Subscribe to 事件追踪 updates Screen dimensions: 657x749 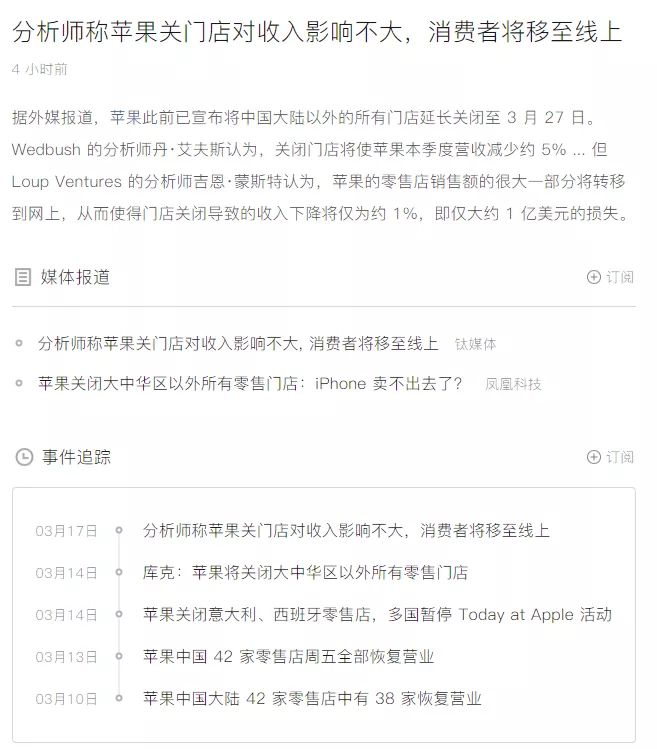pos(610,457)
